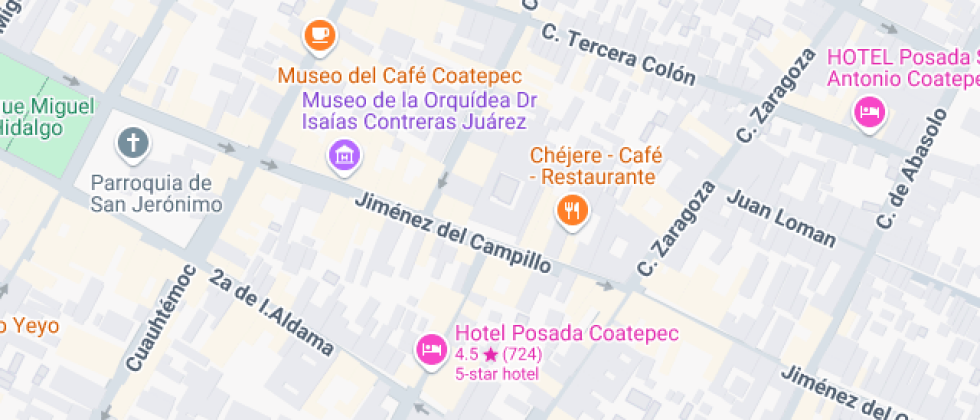The width and height of the screenshot is (980, 420).
Task: Select the Museo de la Orquídea marker
Action: pyautogui.click(x=345, y=156)
